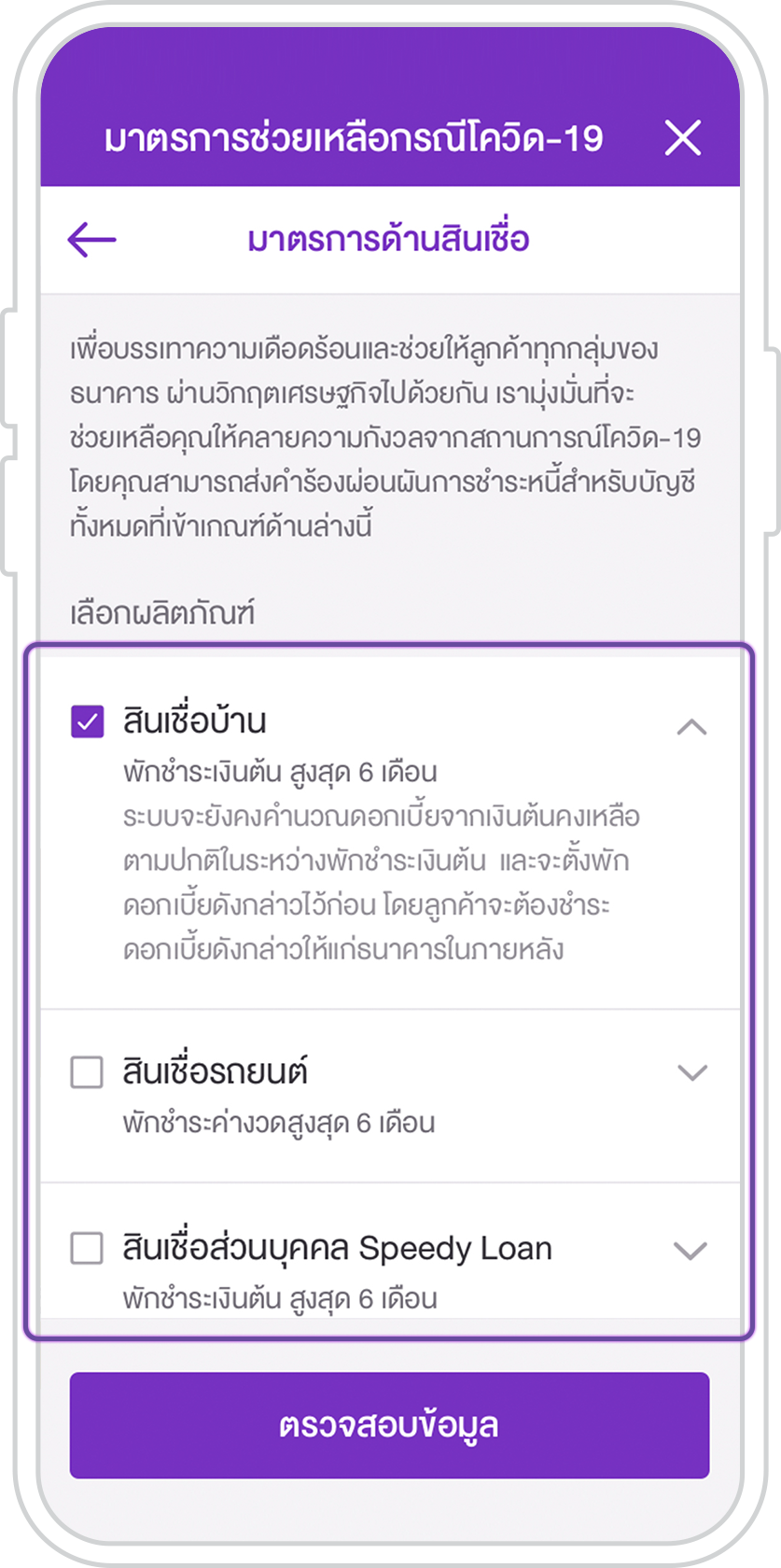Expand the Speedy Loan details
Image resolution: width=781 pixels, height=1568 pixels.
pos(690,1250)
